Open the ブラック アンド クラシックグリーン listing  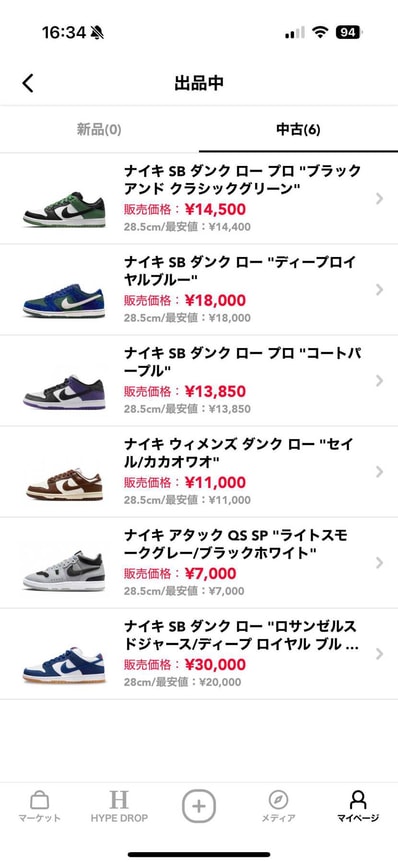[x=199, y=199]
